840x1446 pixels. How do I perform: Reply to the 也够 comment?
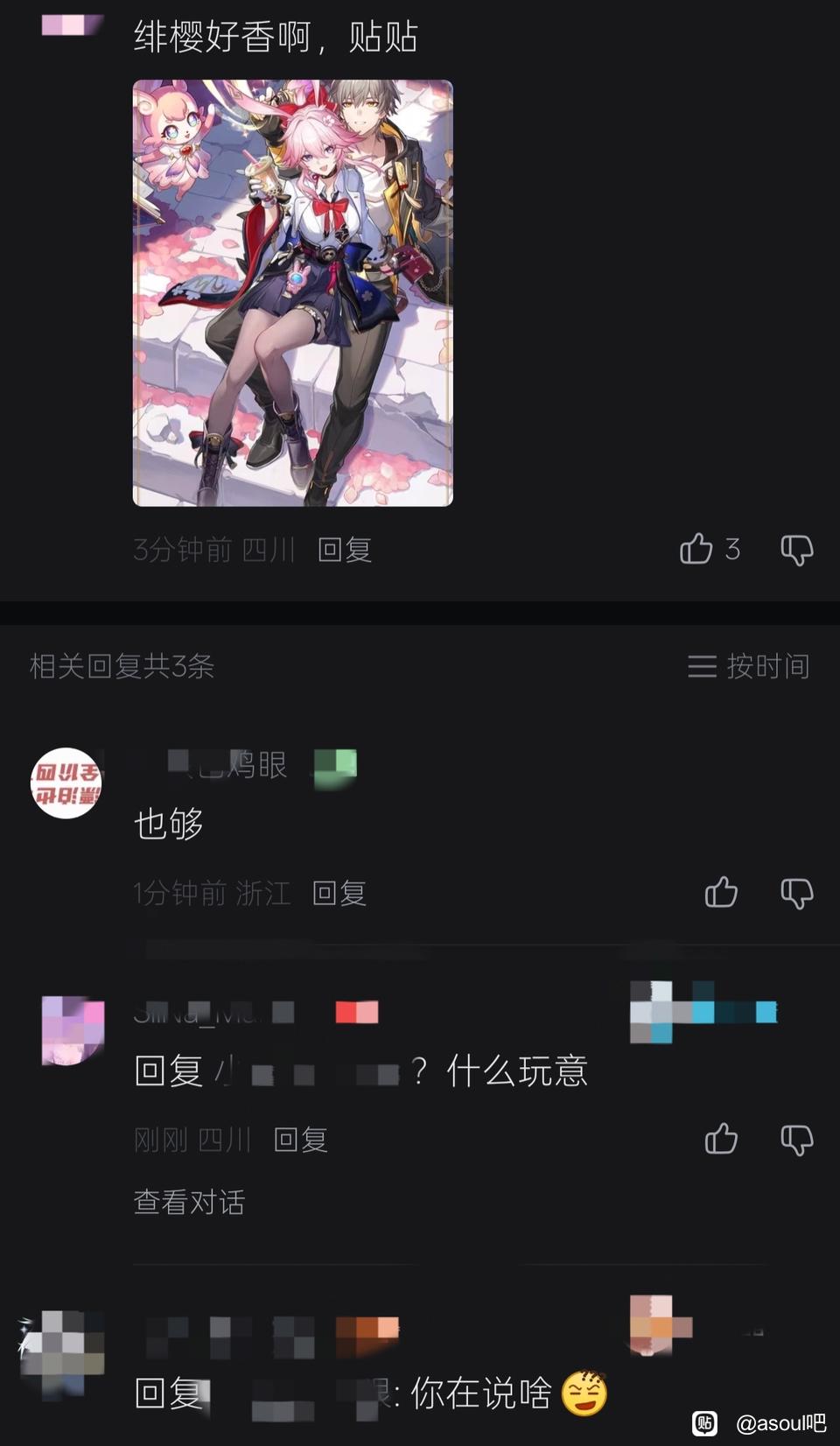click(x=339, y=893)
